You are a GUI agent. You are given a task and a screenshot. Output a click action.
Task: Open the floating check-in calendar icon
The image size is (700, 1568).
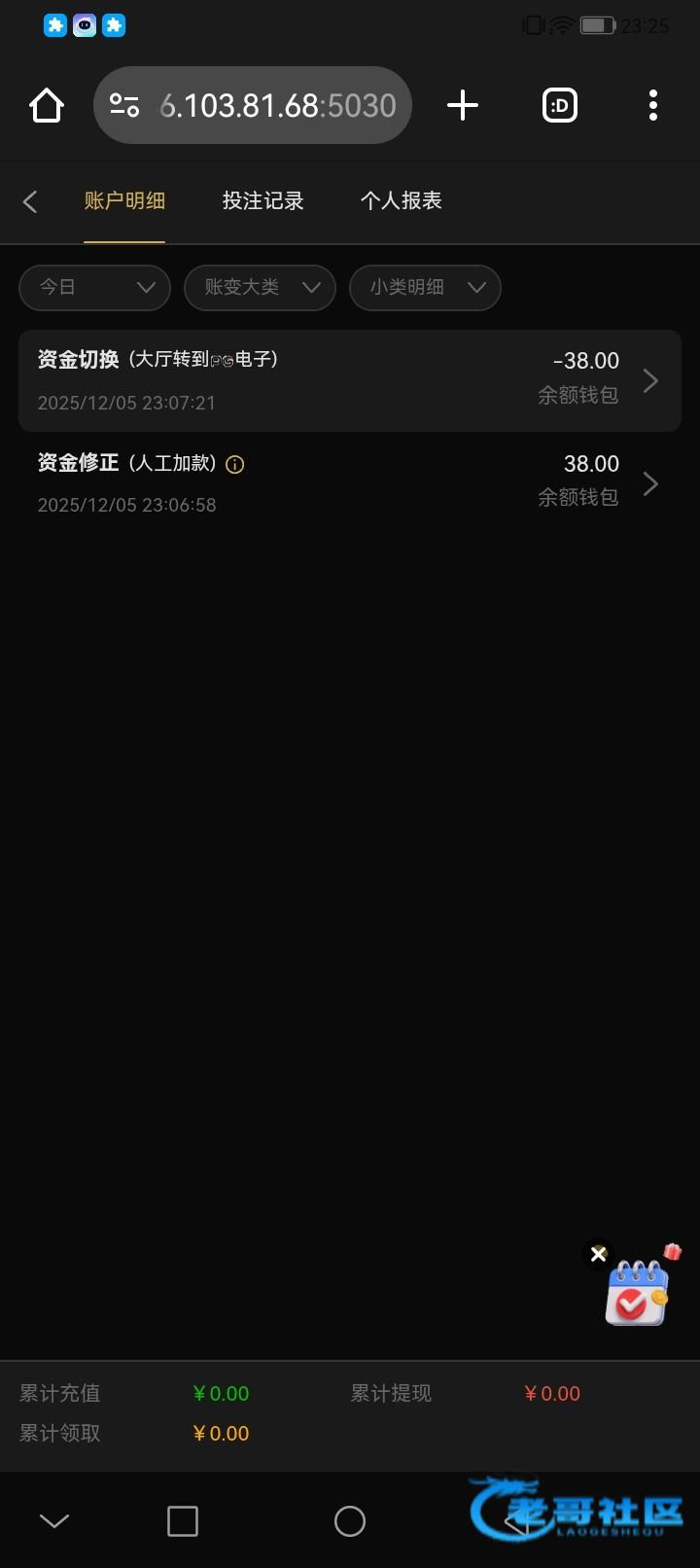638,1293
